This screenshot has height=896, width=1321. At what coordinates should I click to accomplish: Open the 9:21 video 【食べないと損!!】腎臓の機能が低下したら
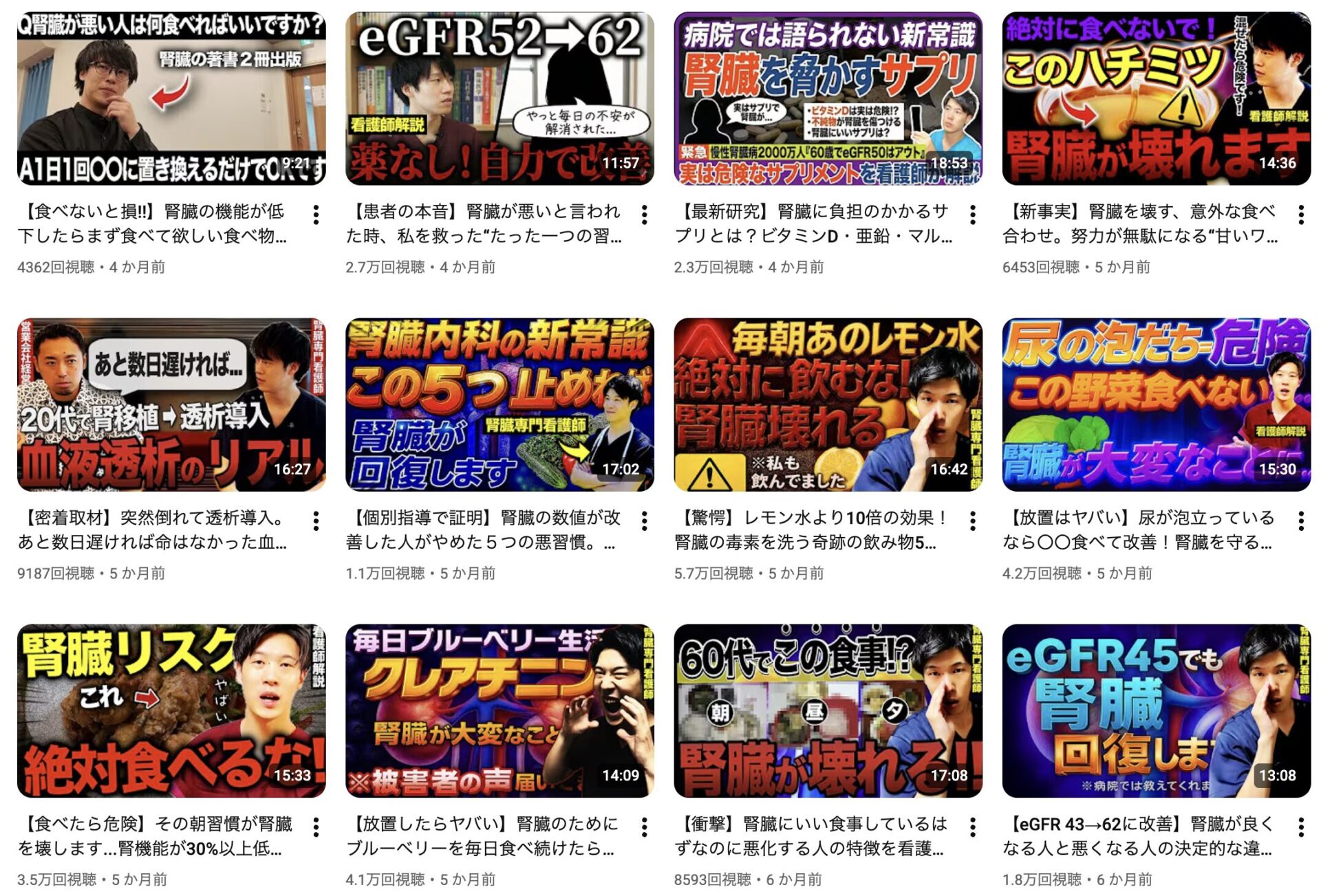[x=171, y=98]
